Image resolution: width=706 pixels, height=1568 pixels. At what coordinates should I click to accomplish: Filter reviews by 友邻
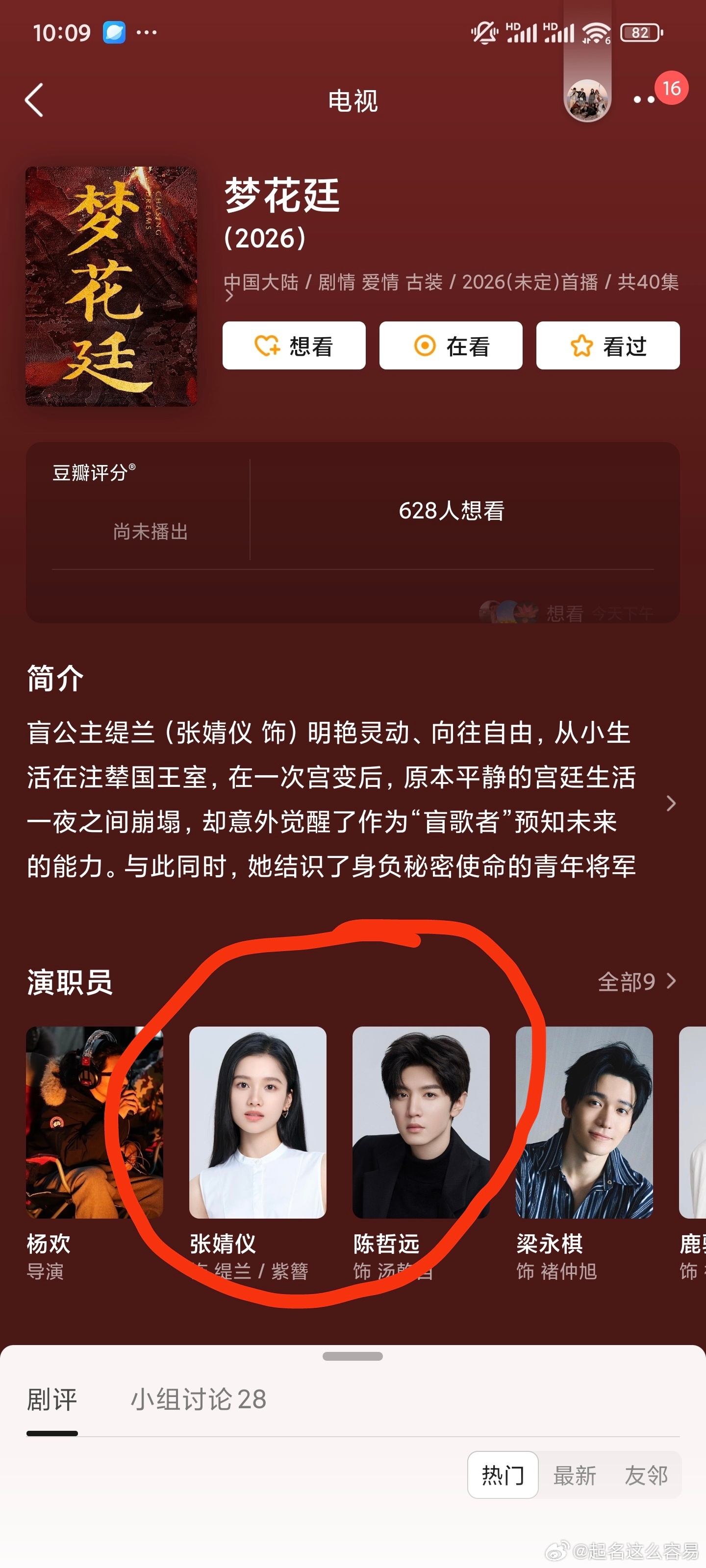[x=646, y=1475]
